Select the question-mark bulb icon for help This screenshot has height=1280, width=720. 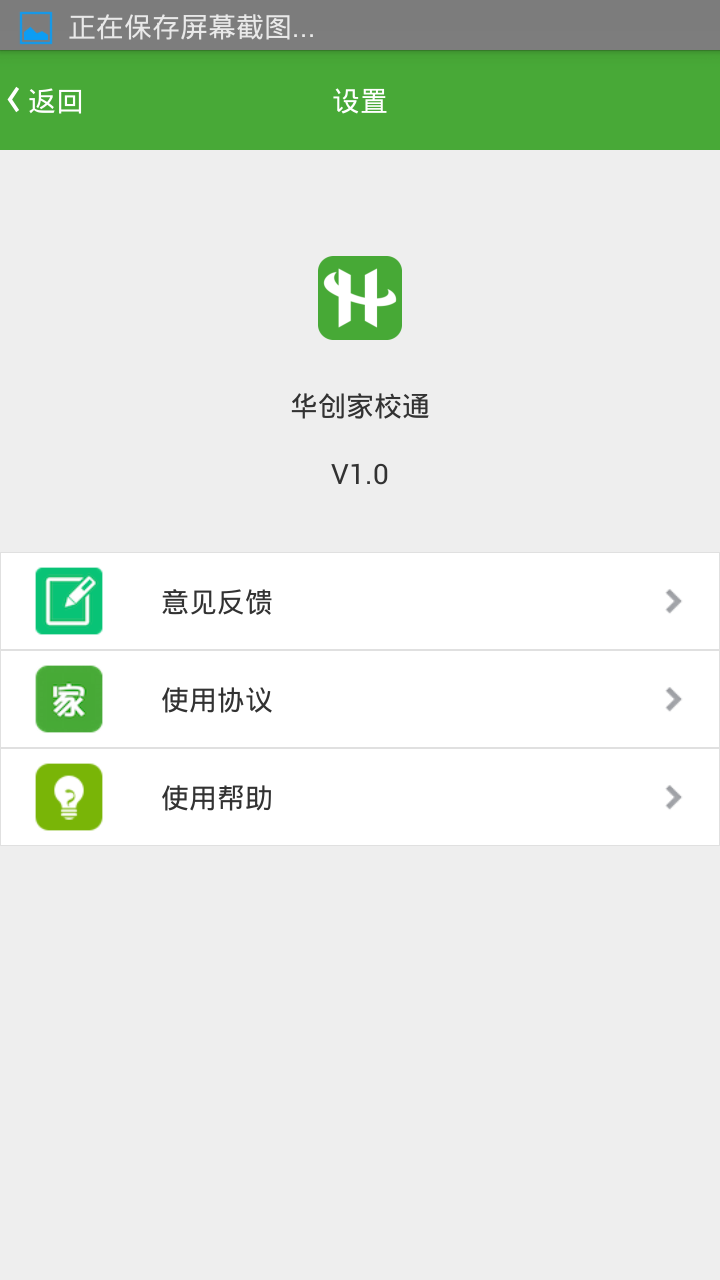point(68,796)
